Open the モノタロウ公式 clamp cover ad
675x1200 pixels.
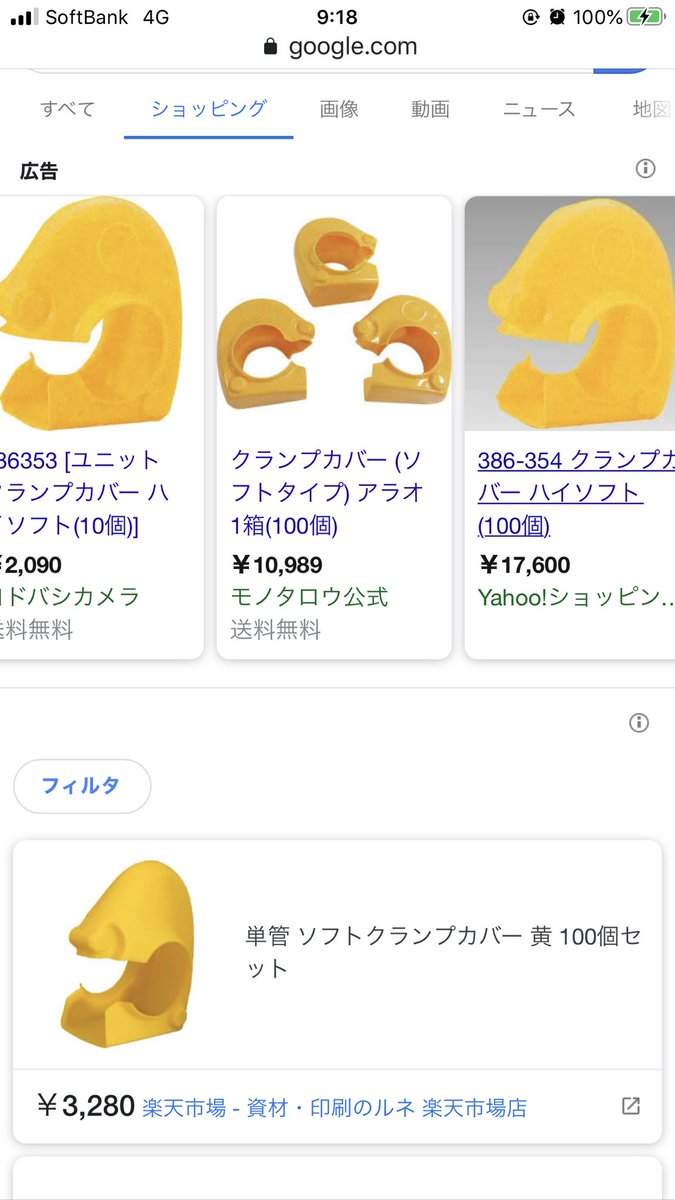tap(328, 492)
